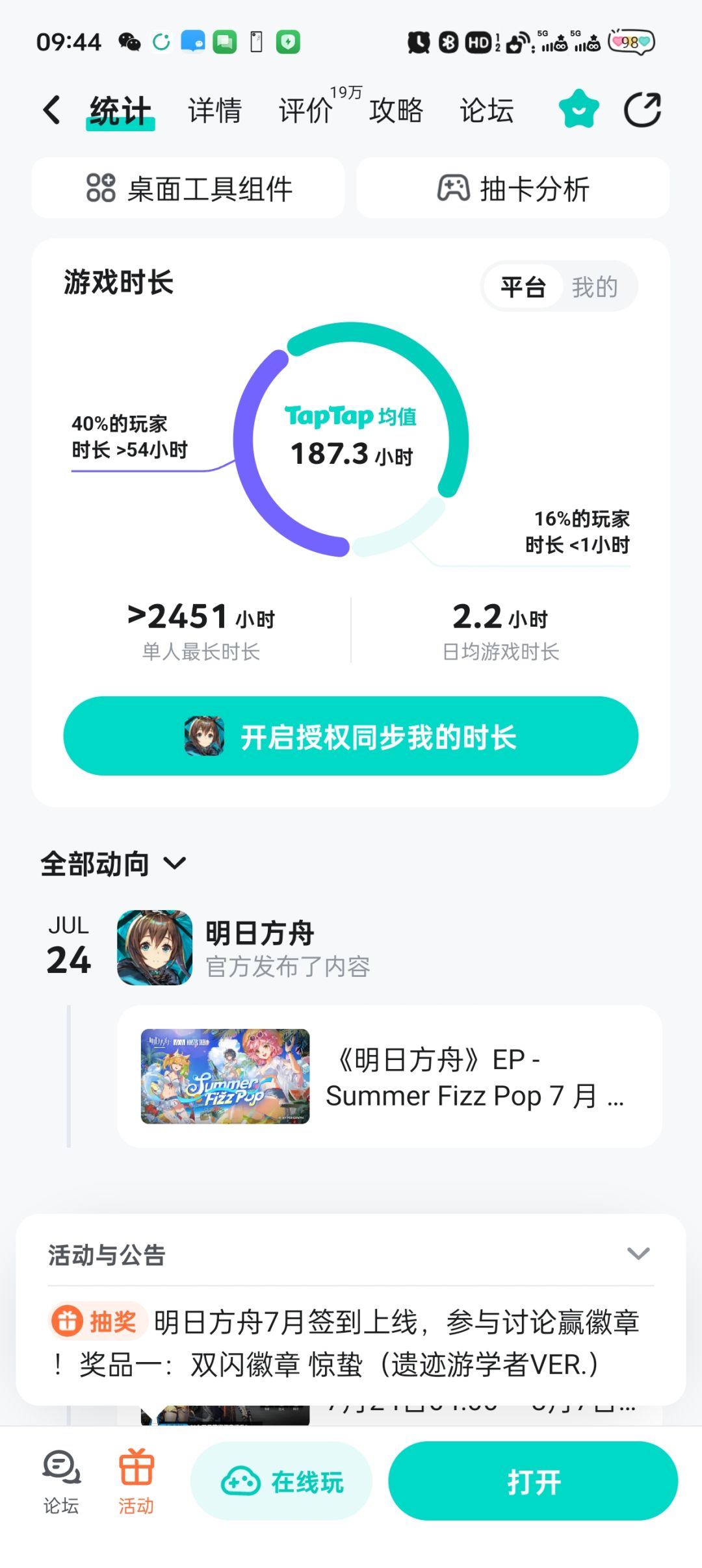Switch to the 攻略 tab
Screen dimensions: 702x1568
[x=396, y=110]
